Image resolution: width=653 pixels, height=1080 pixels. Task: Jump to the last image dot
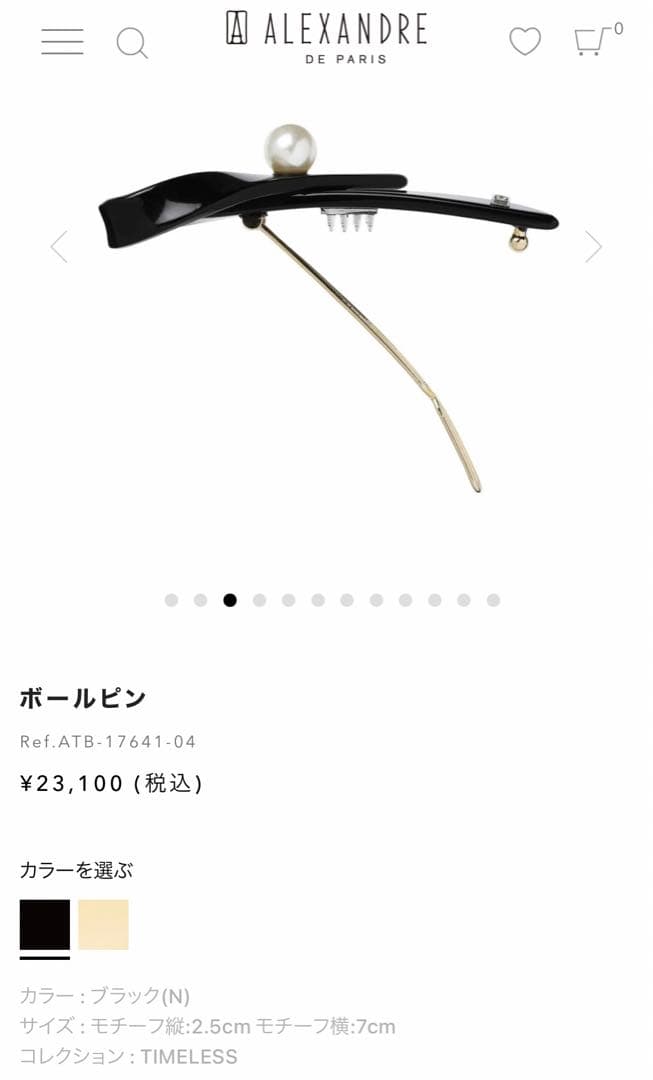tap(493, 600)
